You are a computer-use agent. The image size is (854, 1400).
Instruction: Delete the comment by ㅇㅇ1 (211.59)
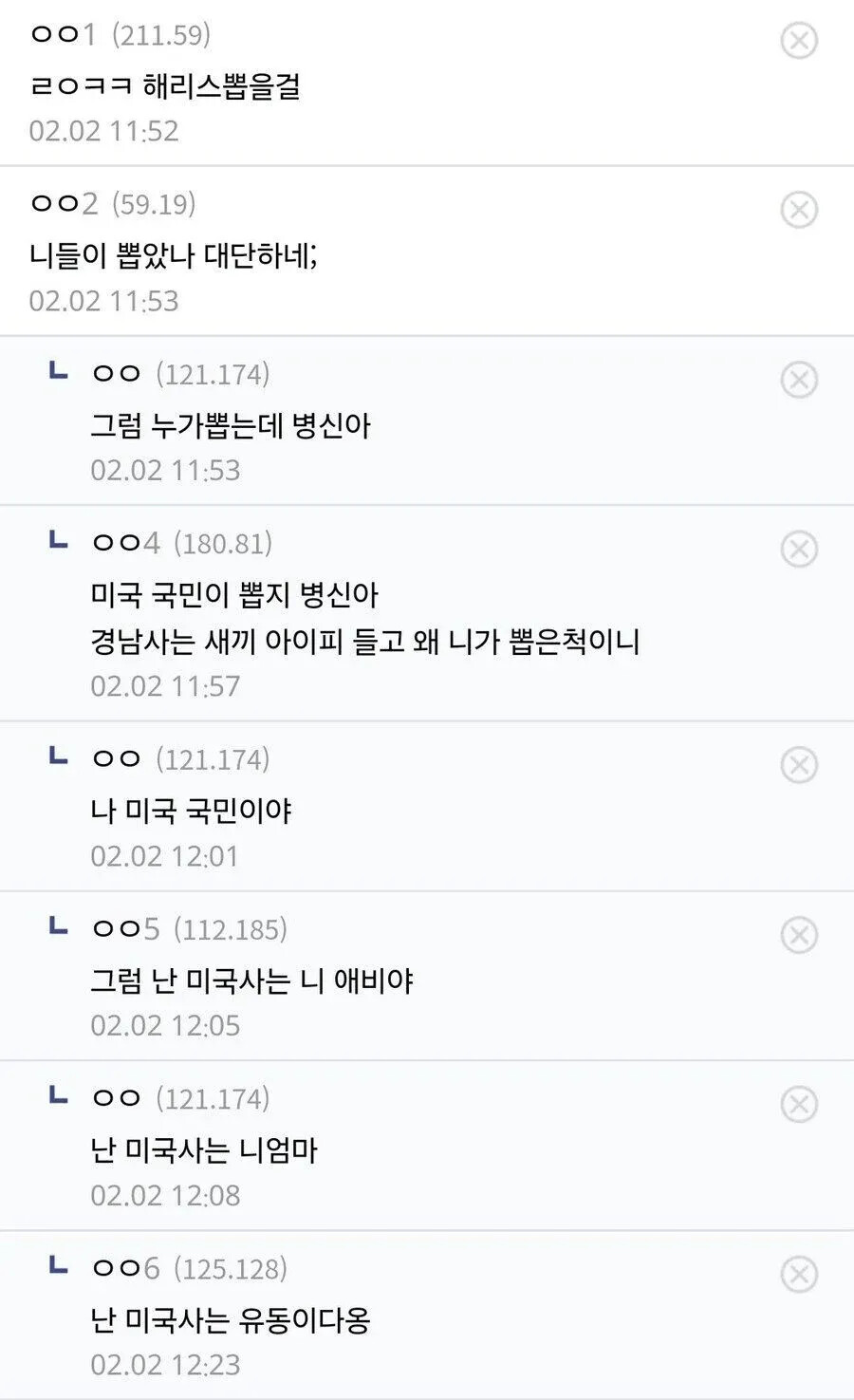(799, 41)
